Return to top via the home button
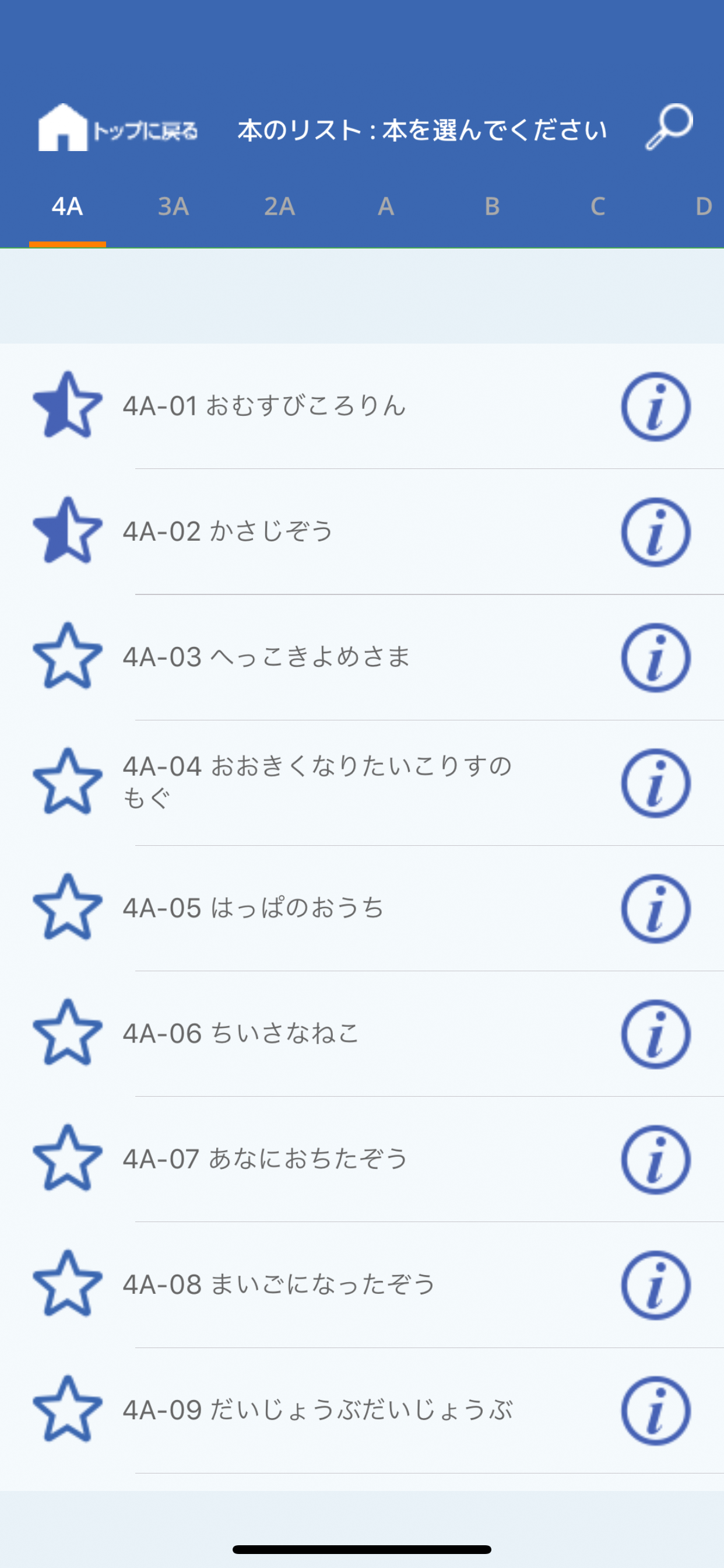 click(117, 128)
